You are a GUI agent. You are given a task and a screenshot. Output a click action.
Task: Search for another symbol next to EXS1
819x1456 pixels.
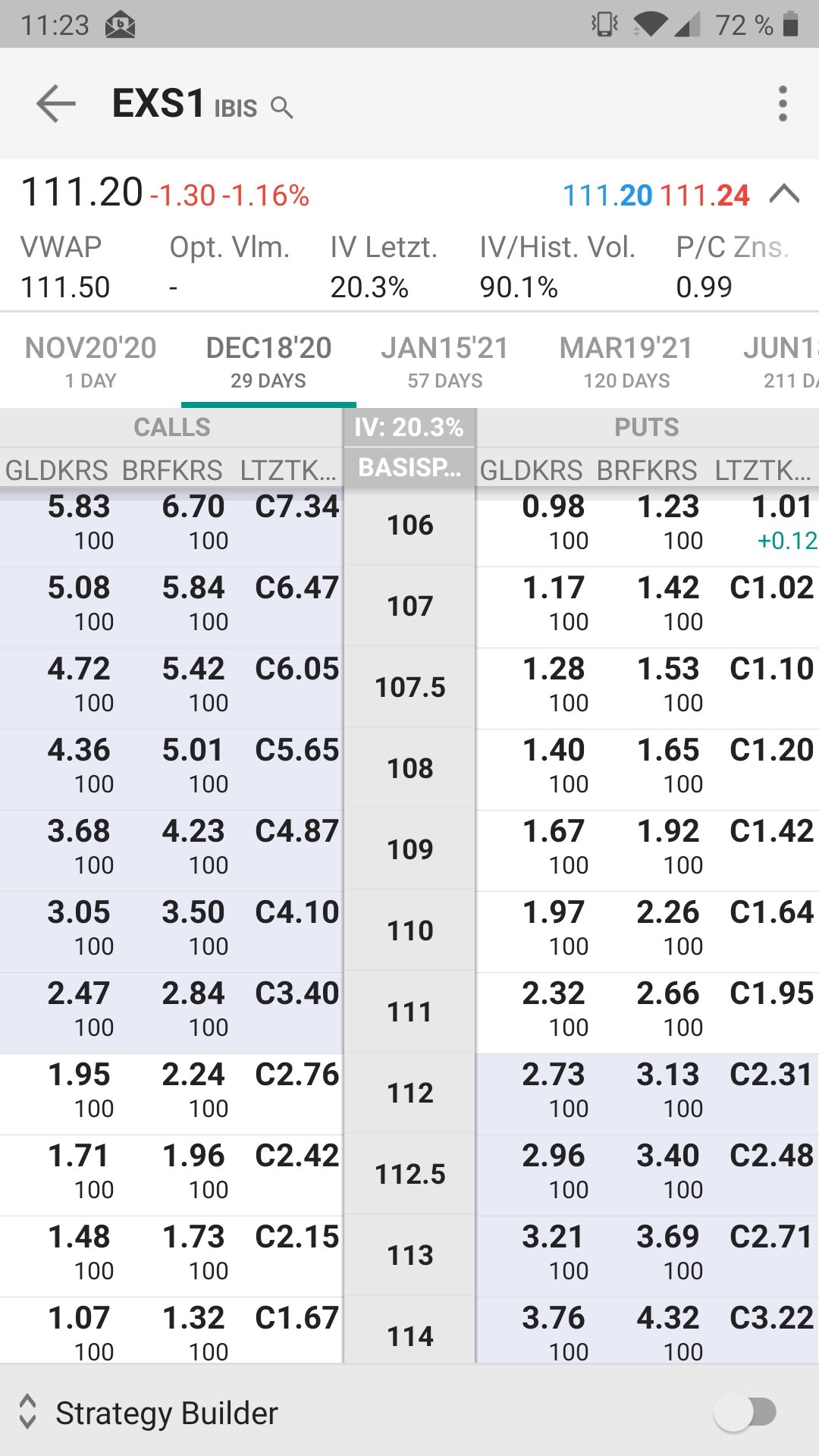click(x=281, y=108)
